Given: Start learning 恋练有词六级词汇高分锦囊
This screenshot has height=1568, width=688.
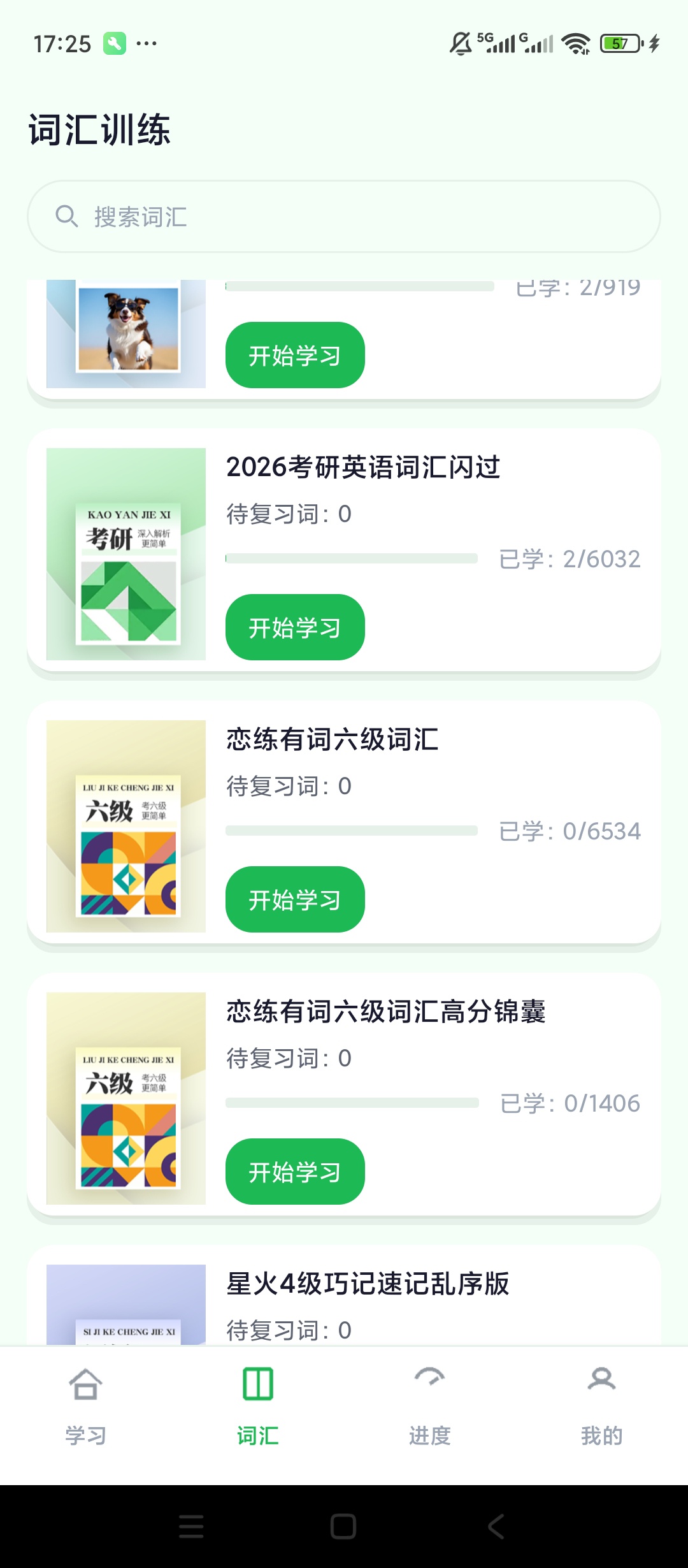Looking at the screenshot, I should click(295, 1172).
